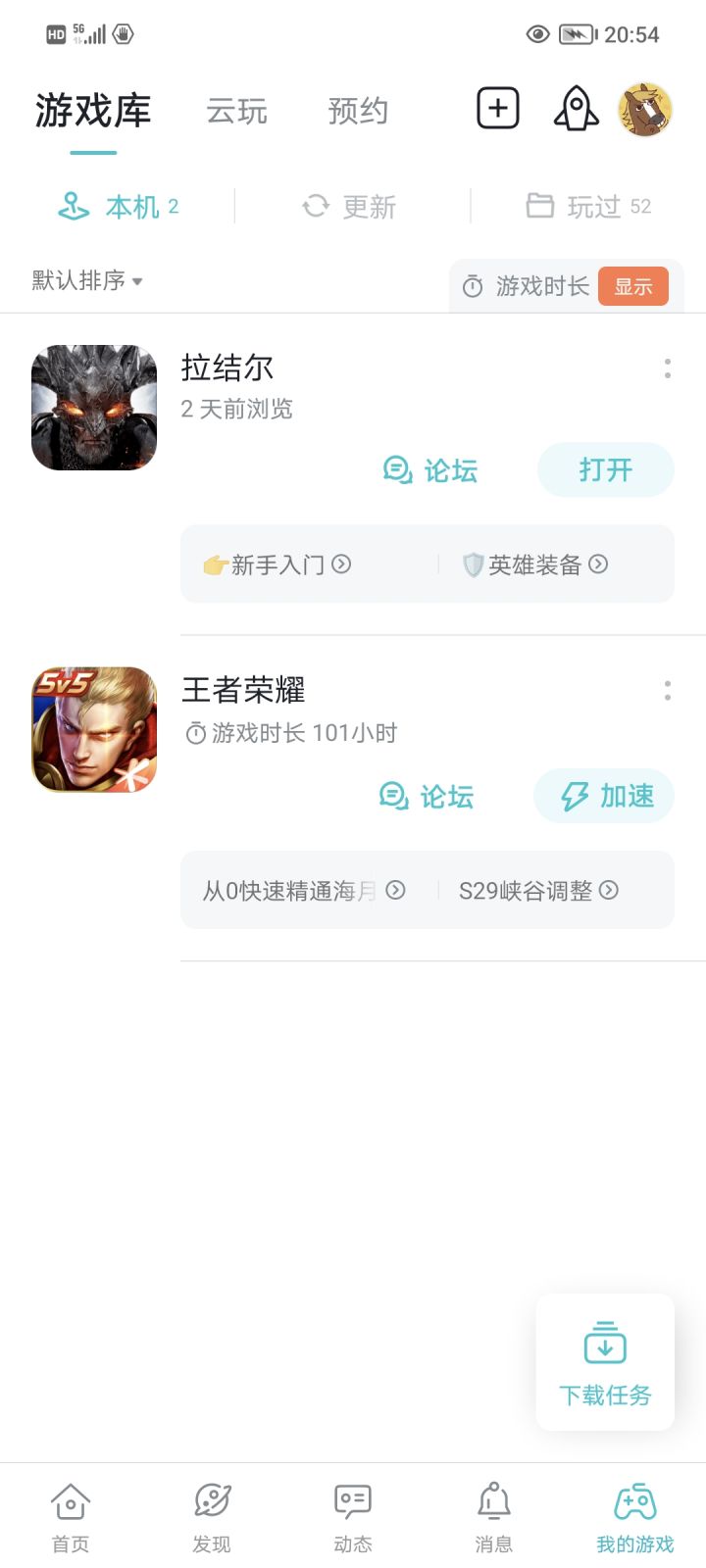This screenshot has width=706, height=1568.
Task: Open the 论坛 forum for 拉结尔
Action: click(429, 470)
